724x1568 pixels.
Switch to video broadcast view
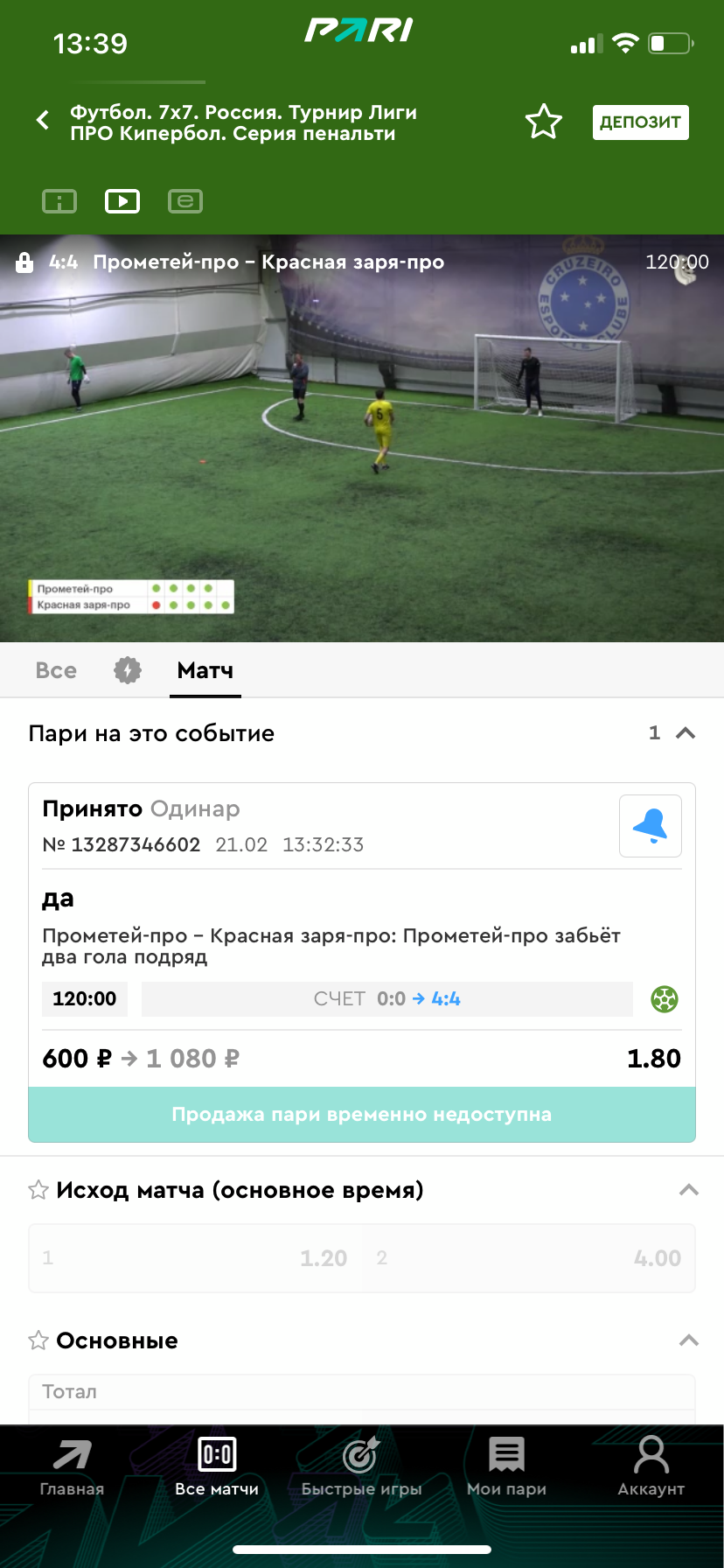(x=122, y=201)
